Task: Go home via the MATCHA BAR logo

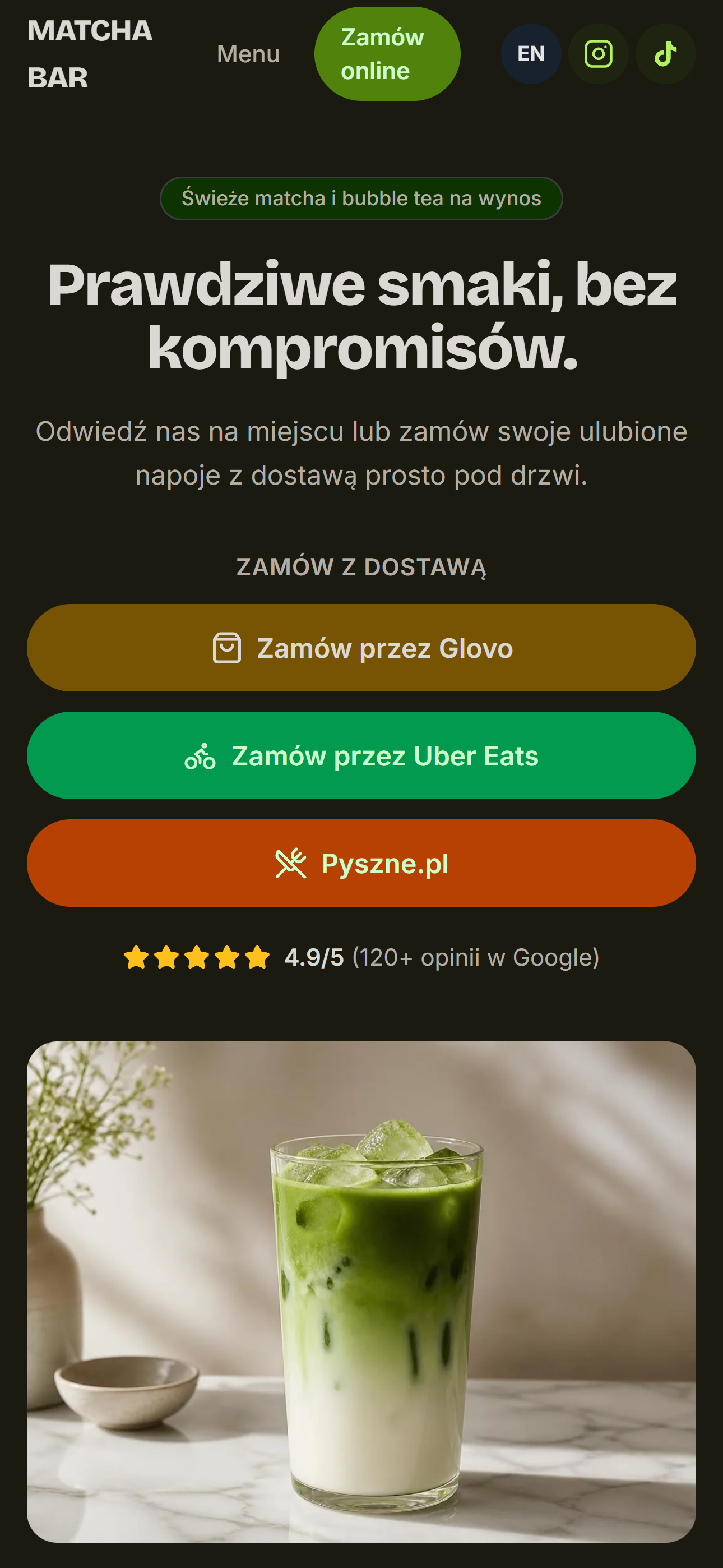Action: point(90,54)
